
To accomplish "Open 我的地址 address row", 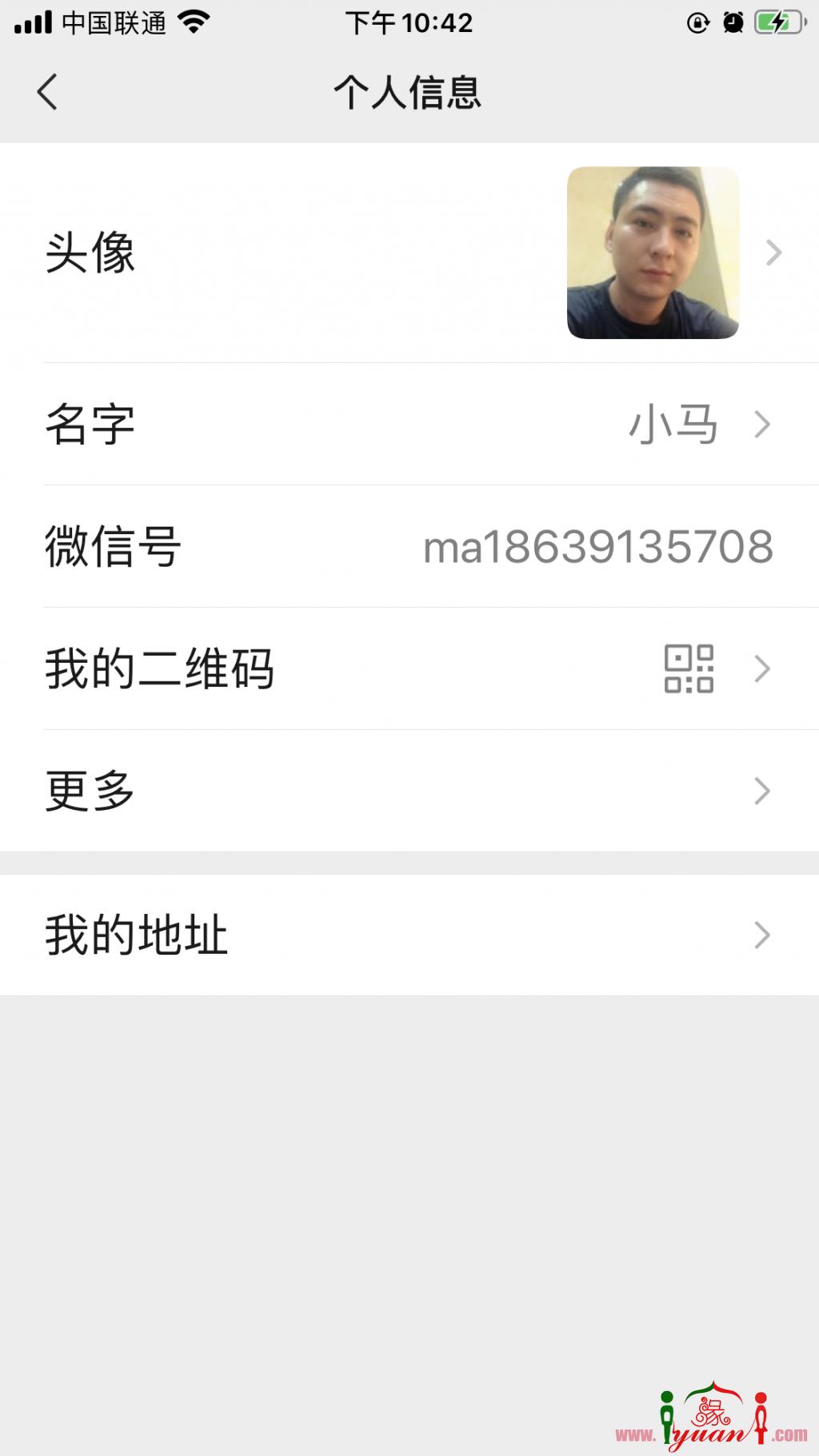I will tap(409, 935).
